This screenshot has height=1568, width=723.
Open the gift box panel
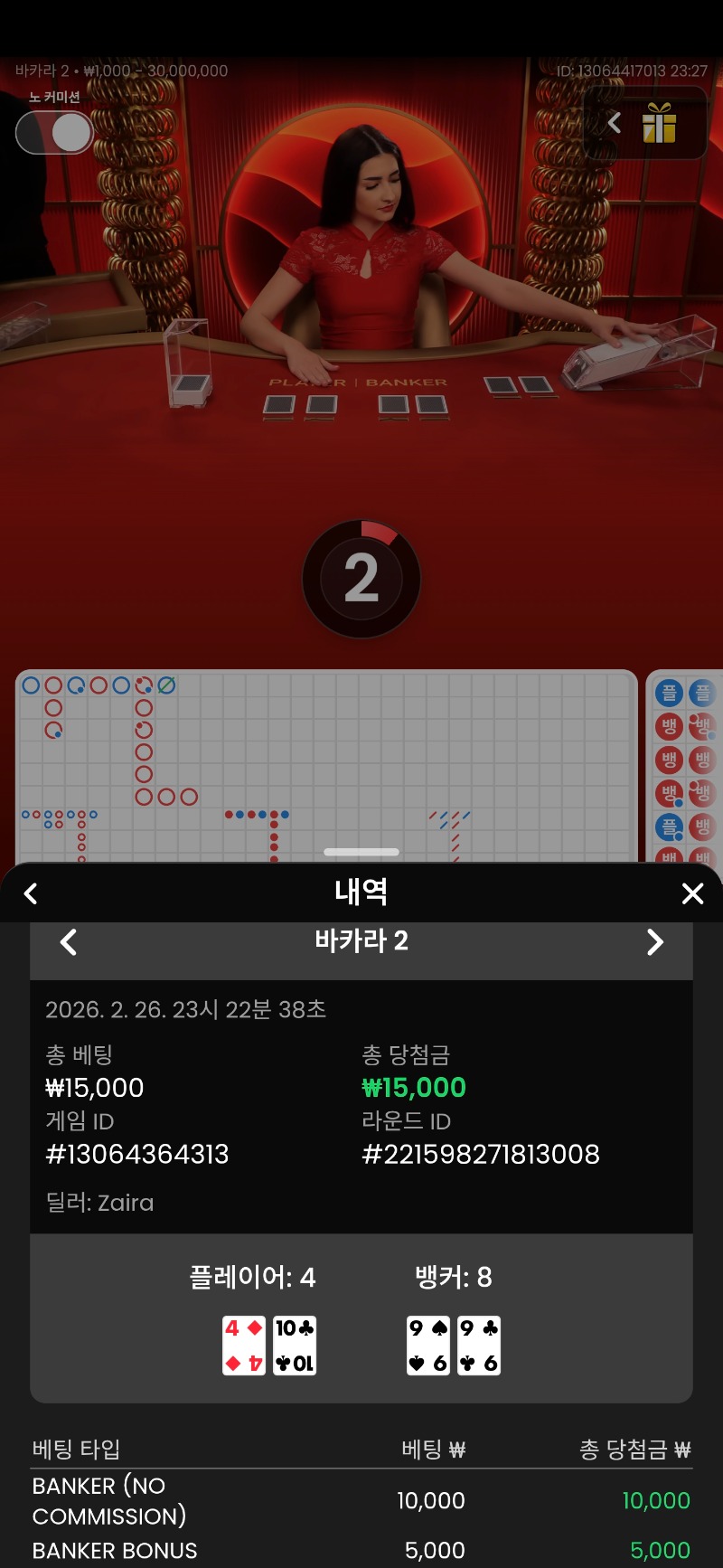(659, 124)
